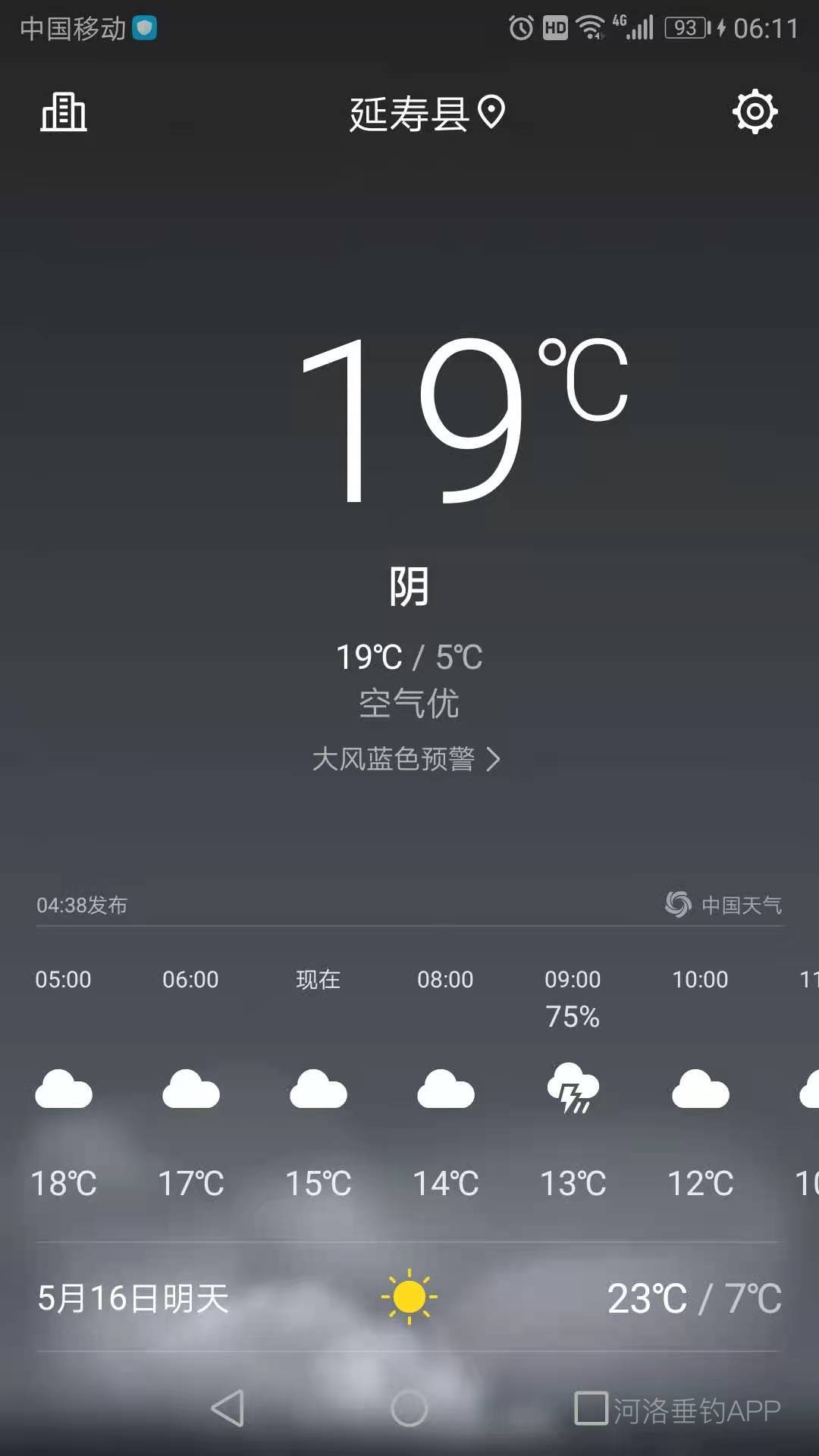This screenshot has width=819, height=1456.
Task: Open tomorrow's 5月16日 forecast row
Action: pos(409,1298)
